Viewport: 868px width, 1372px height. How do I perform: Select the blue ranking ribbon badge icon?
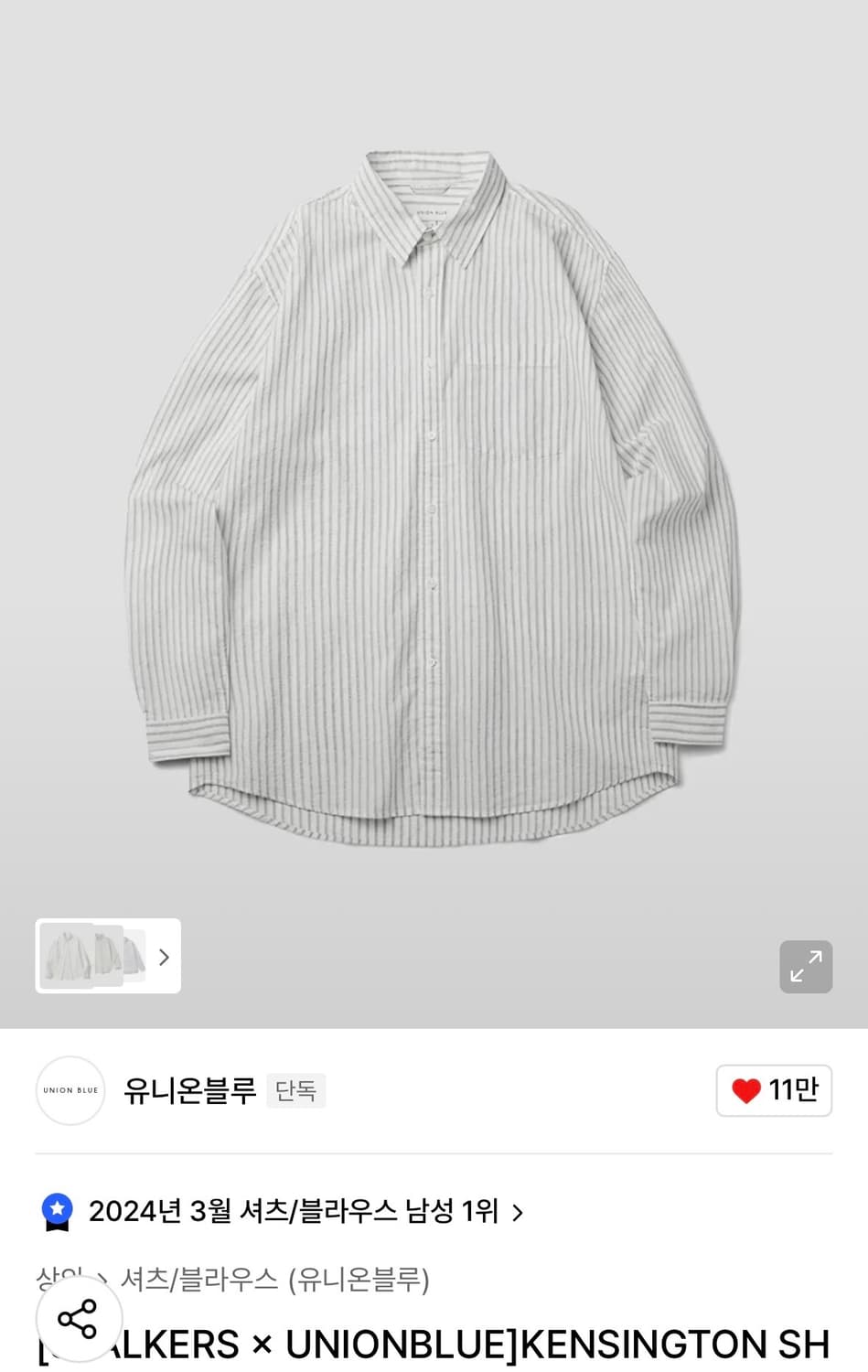[59, 1209]
